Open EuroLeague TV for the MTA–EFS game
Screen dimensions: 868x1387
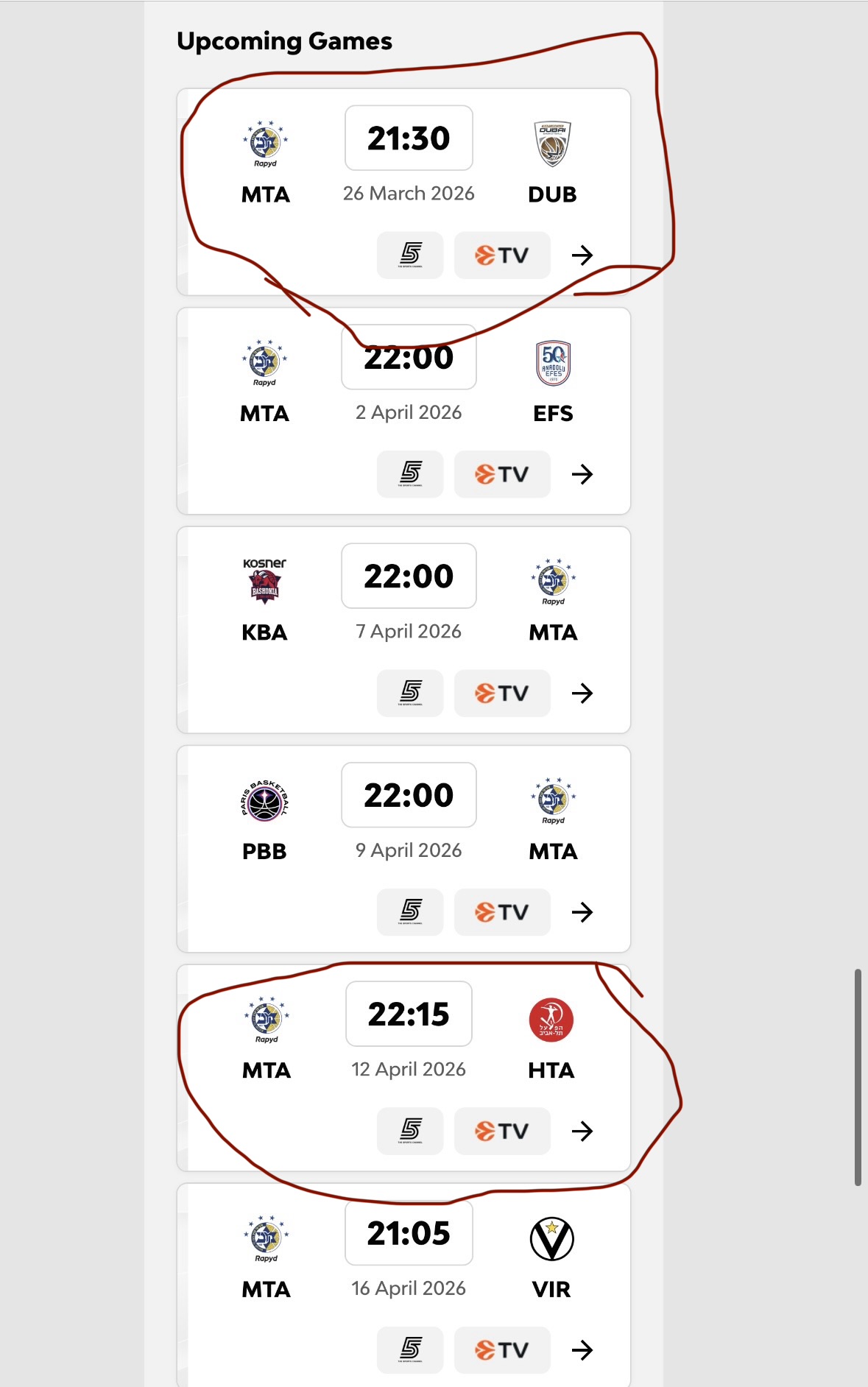(502, 474)
